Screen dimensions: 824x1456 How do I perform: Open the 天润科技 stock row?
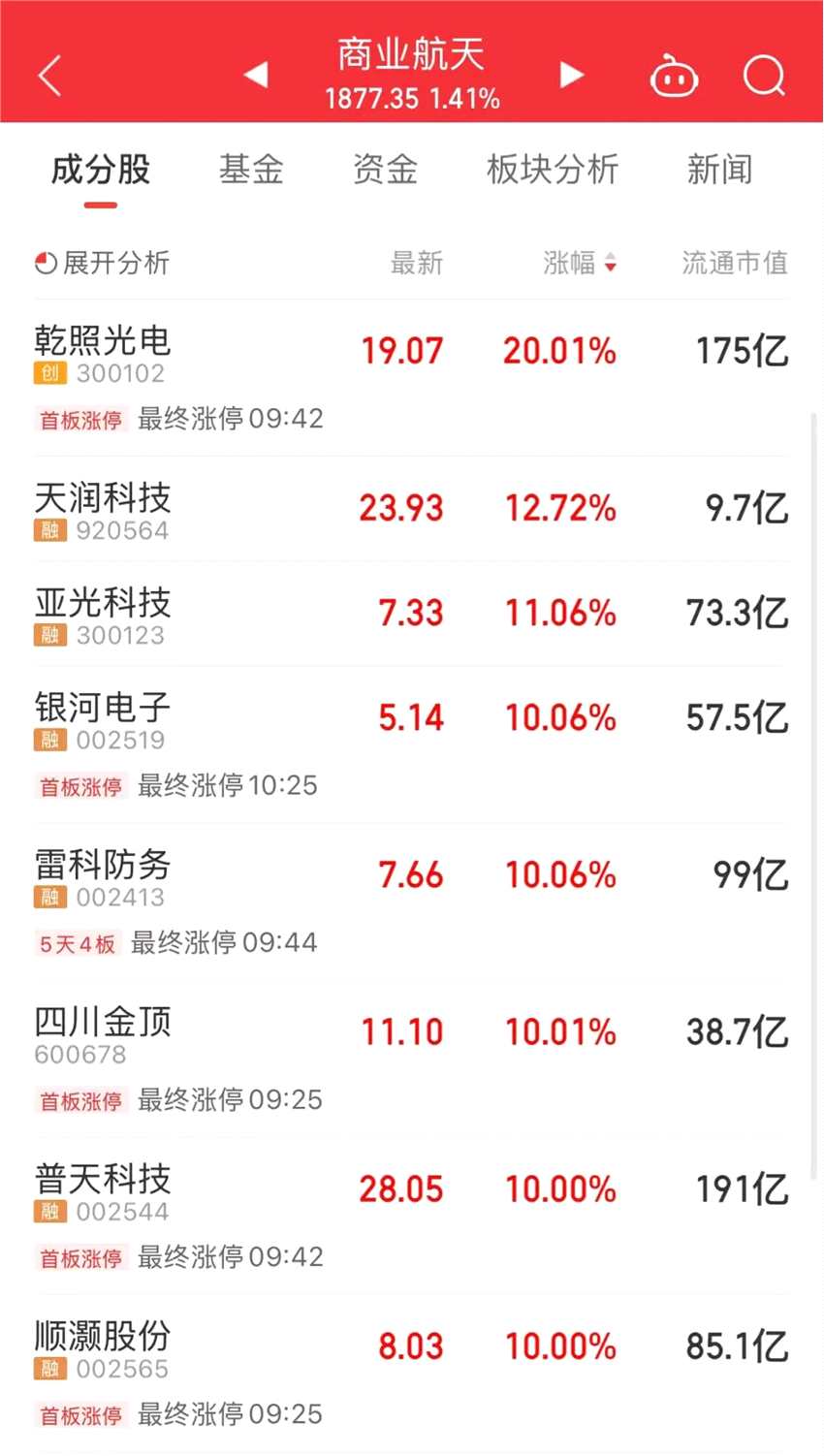click(103, 498)
